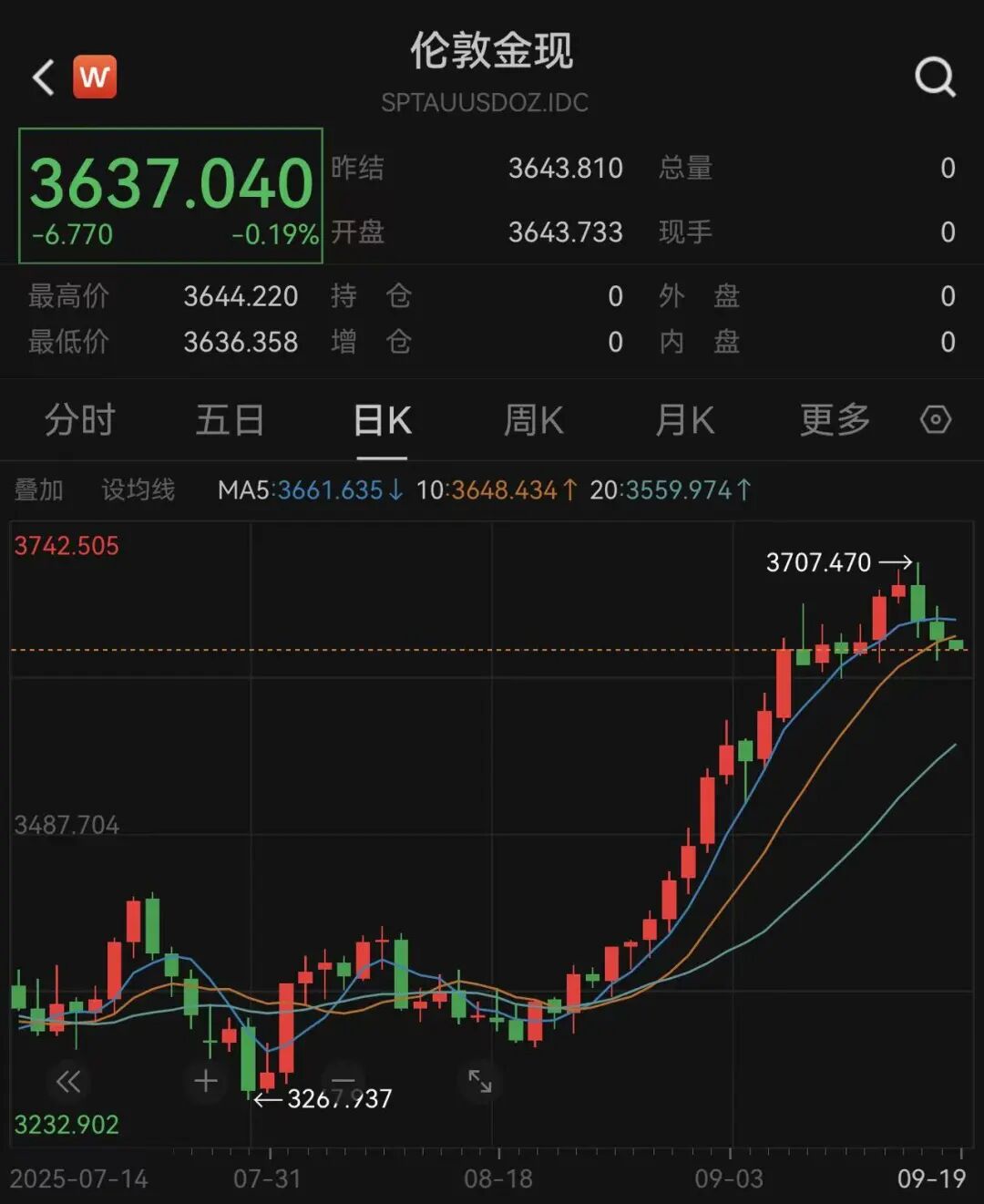This screenshot has width=984, height=1204.
Task: Go back using the top-left arrow
Action: tap(44, 77)
